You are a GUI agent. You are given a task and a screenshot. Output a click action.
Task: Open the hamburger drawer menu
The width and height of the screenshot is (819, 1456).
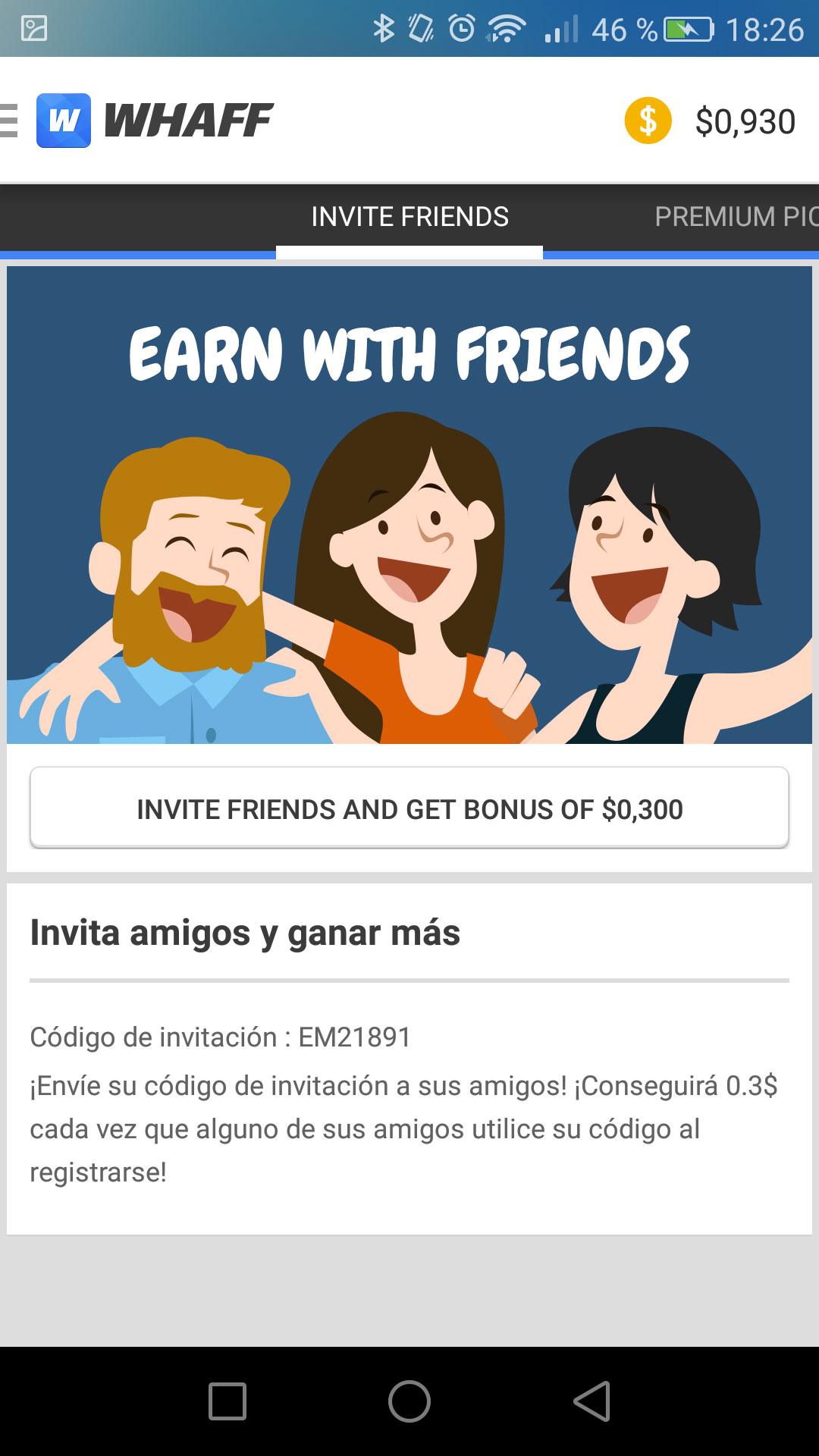[x=9, y=121]
